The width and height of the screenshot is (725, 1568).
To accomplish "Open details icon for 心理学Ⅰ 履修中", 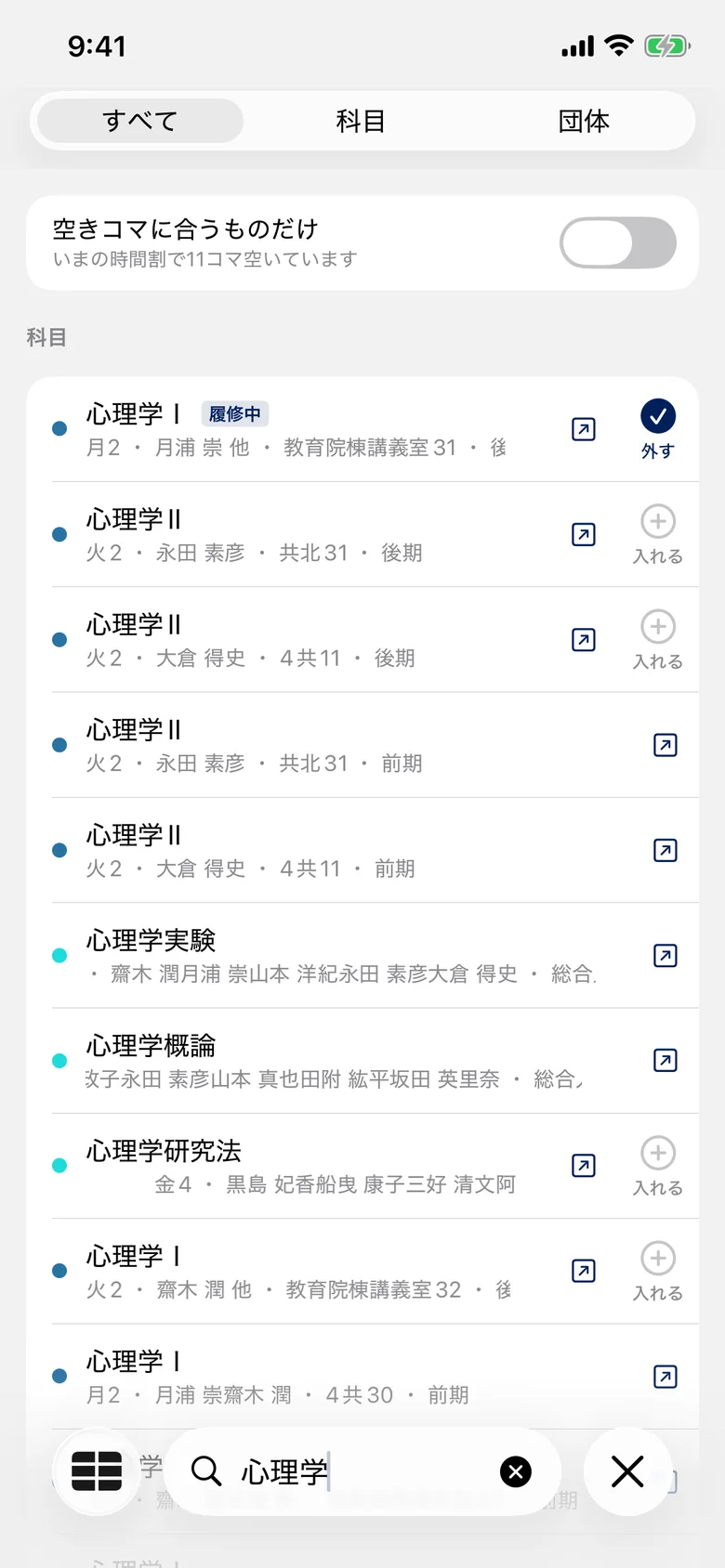I will pyautogui.click(x=584, y=429).
